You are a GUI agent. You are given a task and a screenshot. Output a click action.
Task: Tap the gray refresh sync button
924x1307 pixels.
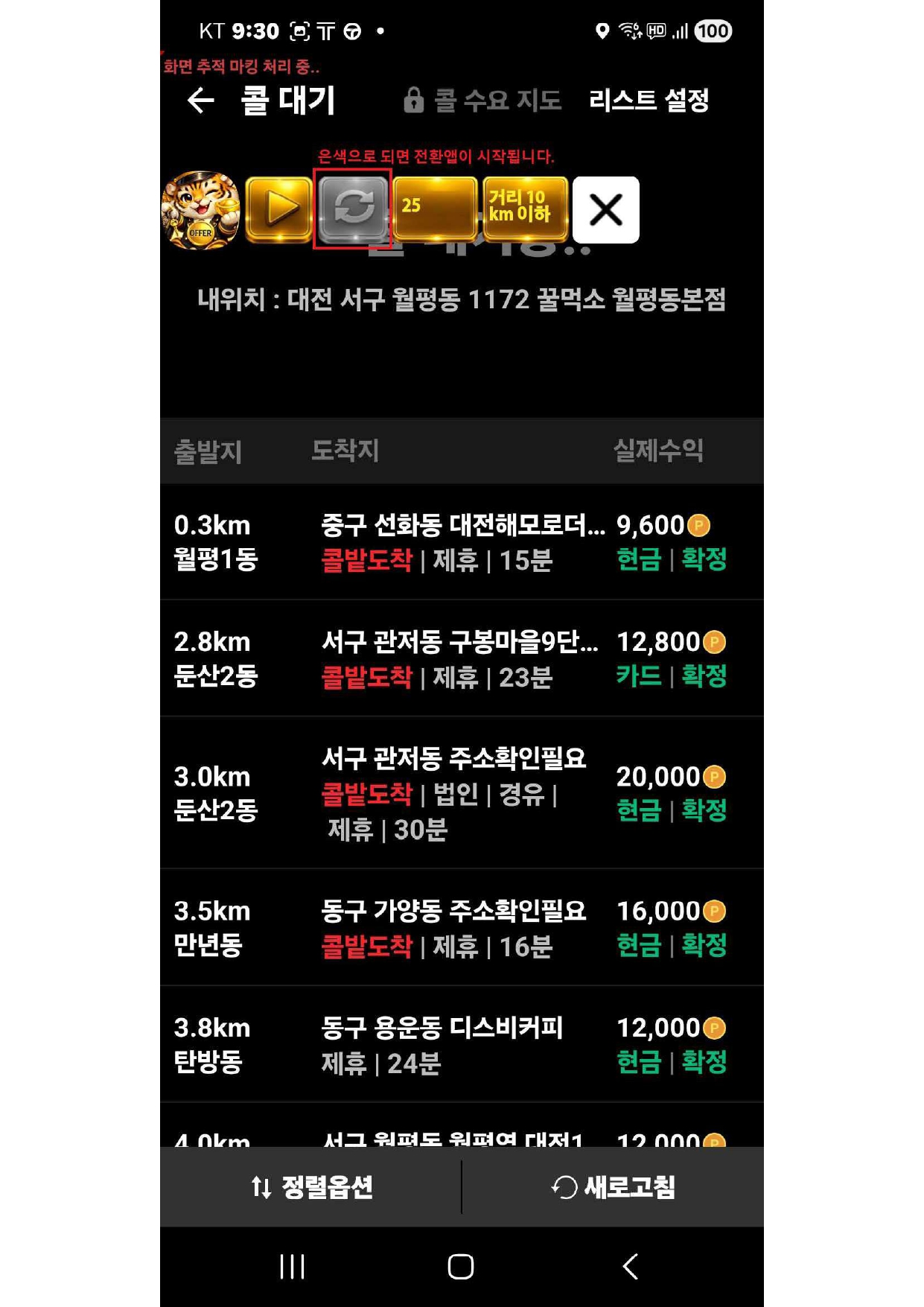tap(353, 209)
